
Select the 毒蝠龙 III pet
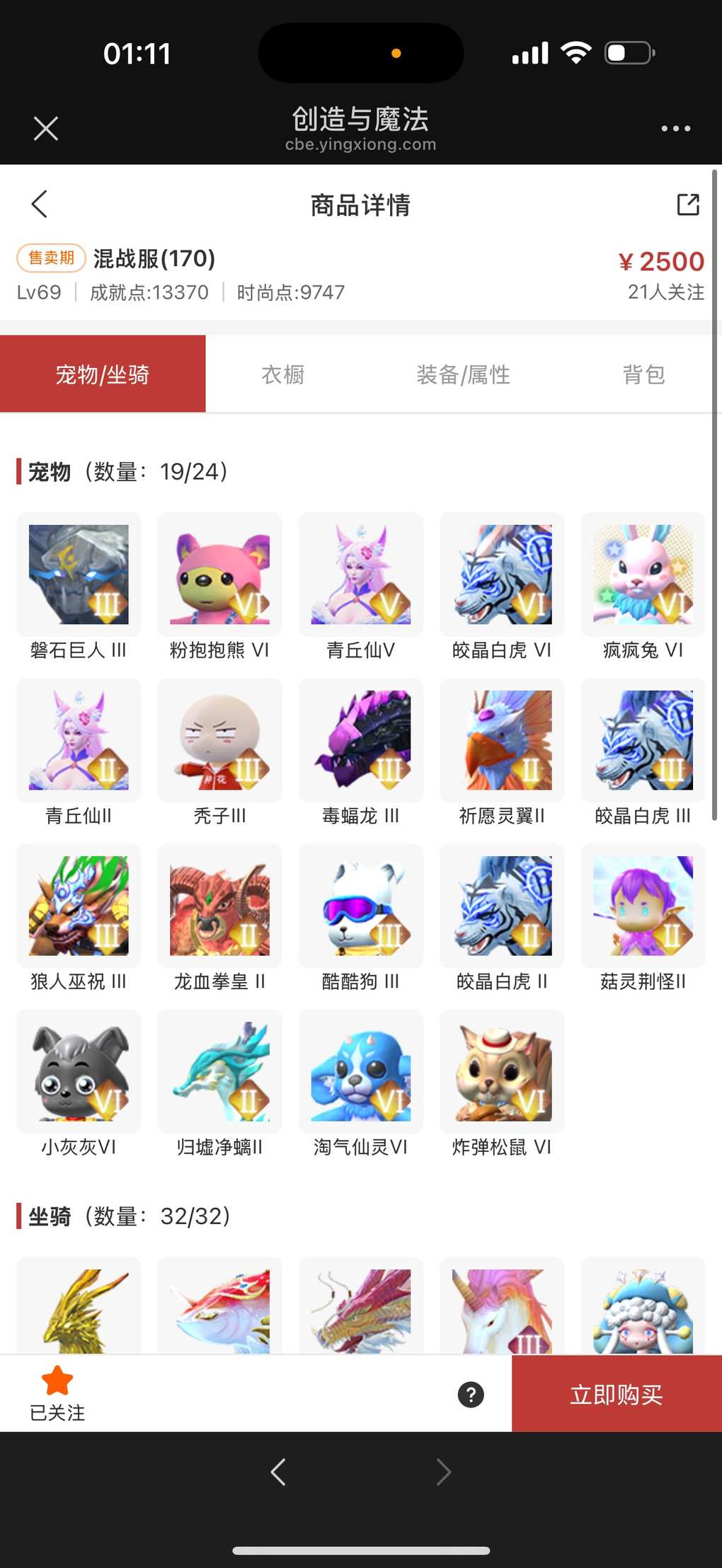pyautogui.click(x=361, y=740)
